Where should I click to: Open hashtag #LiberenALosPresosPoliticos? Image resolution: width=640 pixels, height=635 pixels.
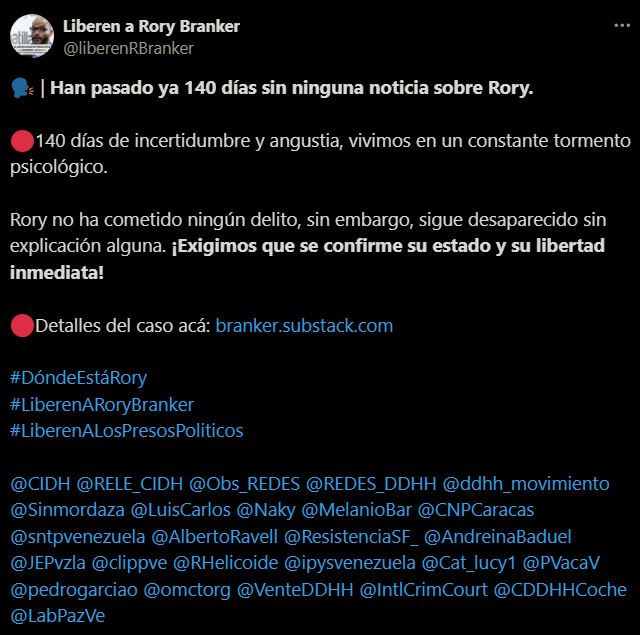pyautogui.click(x=127, y=431)
